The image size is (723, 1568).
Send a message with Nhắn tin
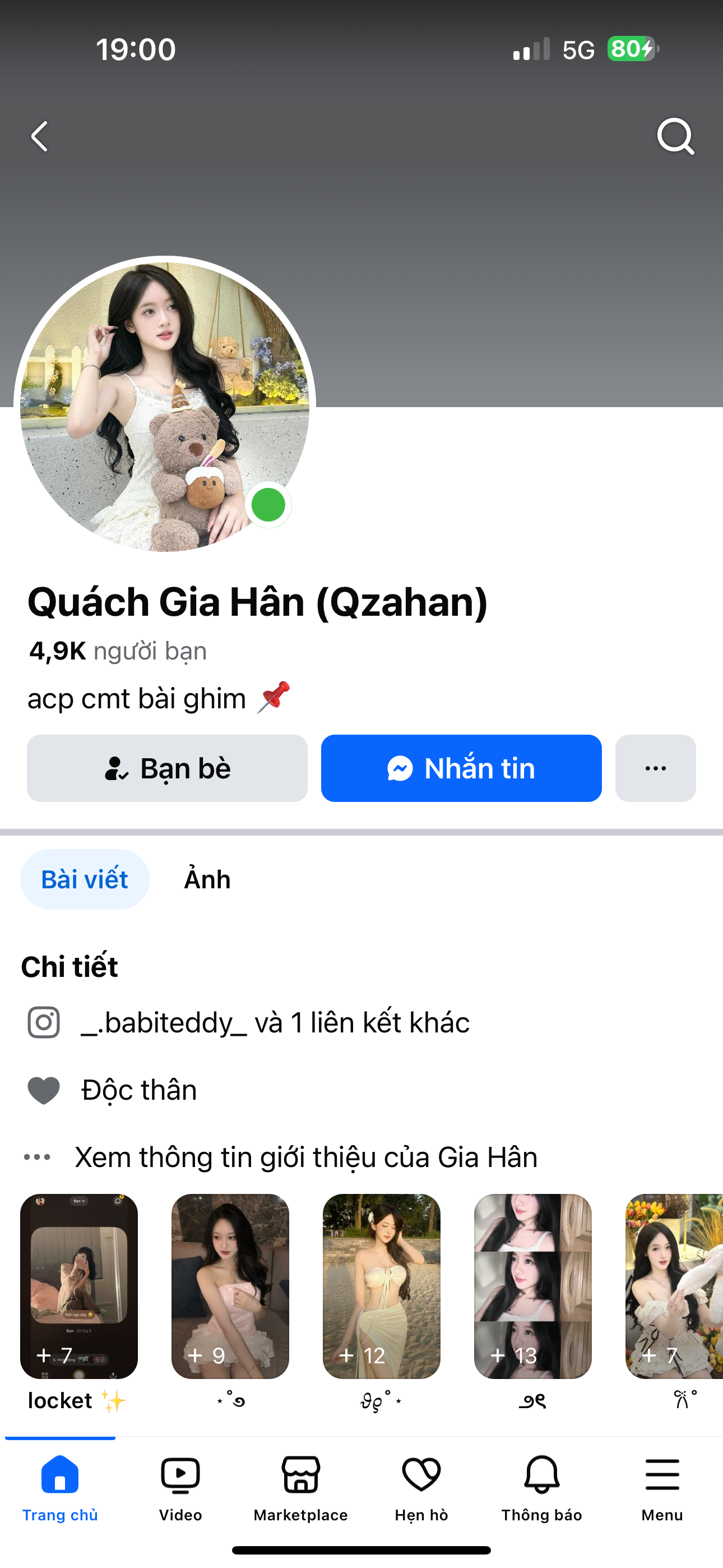(x=461, y=768)
